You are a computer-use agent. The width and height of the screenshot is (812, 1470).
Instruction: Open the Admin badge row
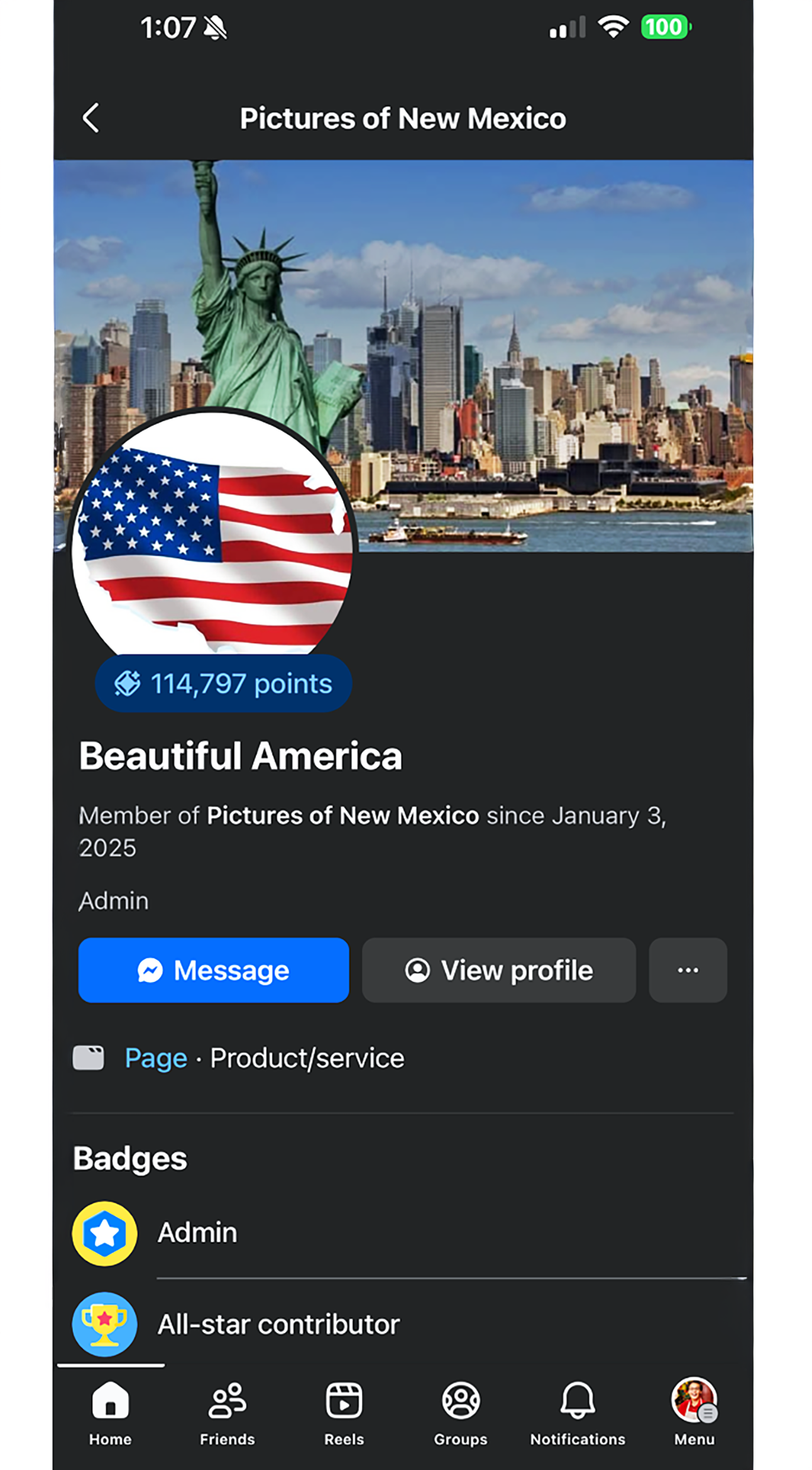click(x=197, y=1233)
